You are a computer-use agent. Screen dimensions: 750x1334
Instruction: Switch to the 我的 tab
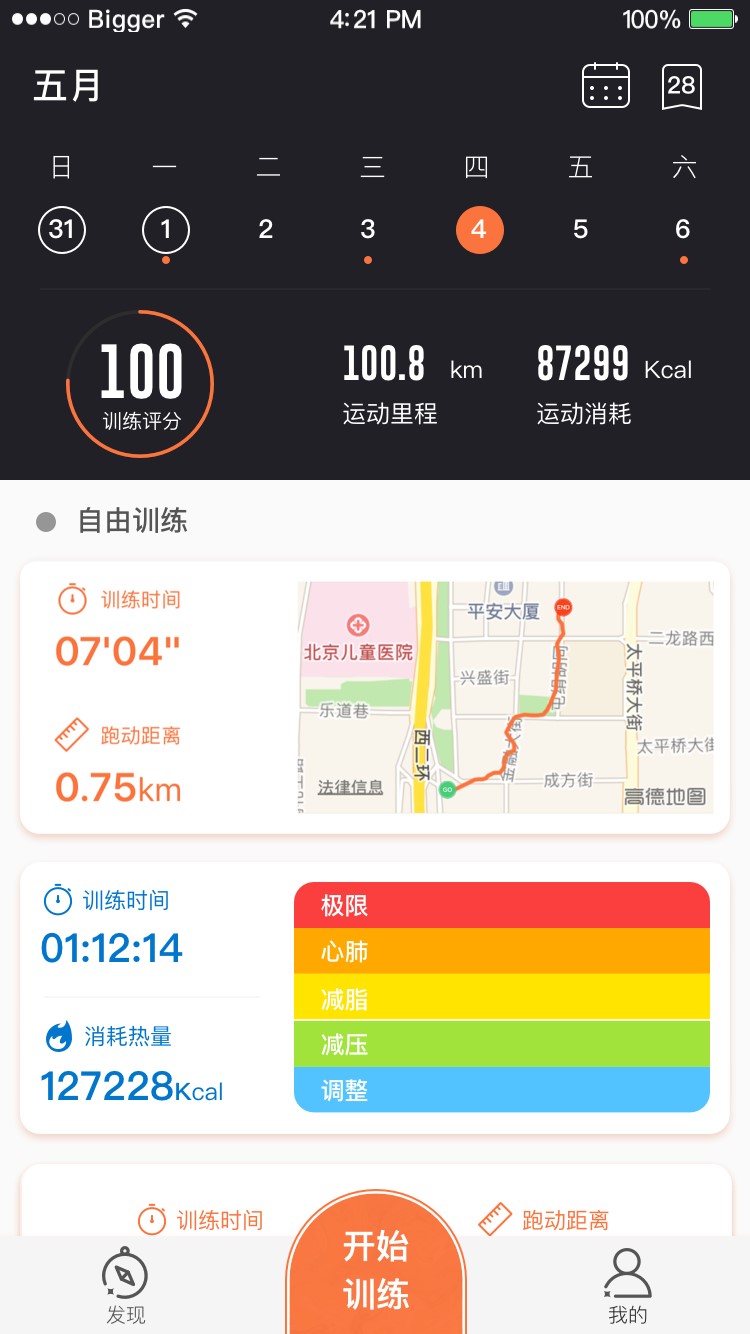628,1287
